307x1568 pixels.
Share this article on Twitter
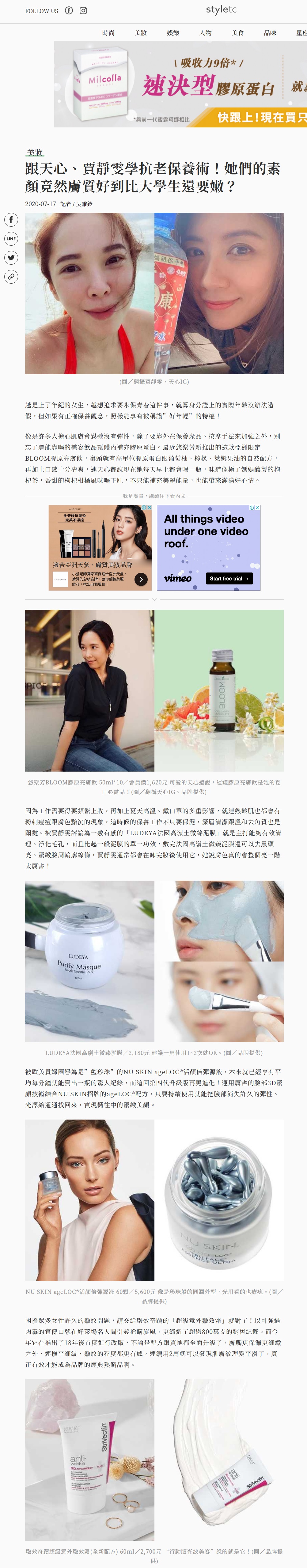pyautogui.click(x=11, y=258)
